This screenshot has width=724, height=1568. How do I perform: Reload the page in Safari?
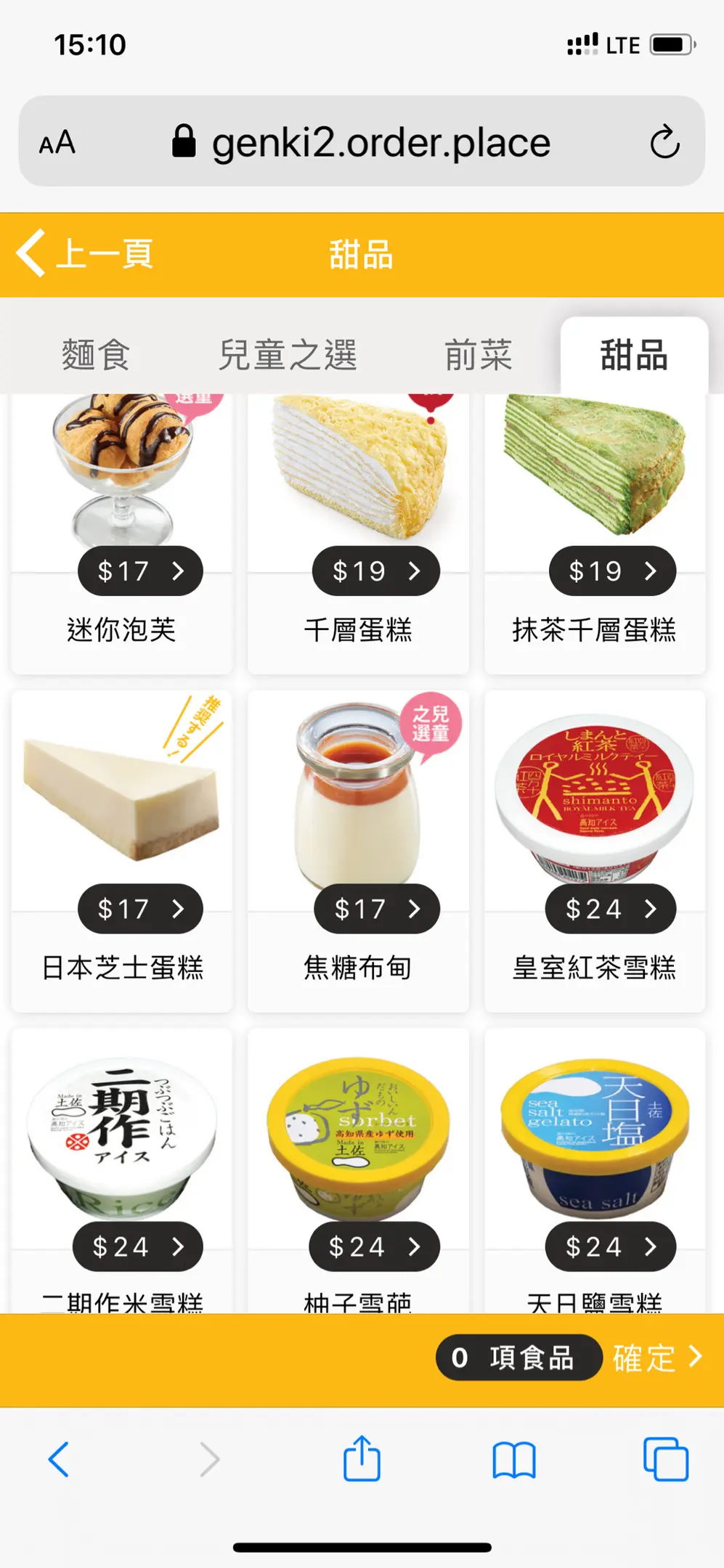[664, 142]
